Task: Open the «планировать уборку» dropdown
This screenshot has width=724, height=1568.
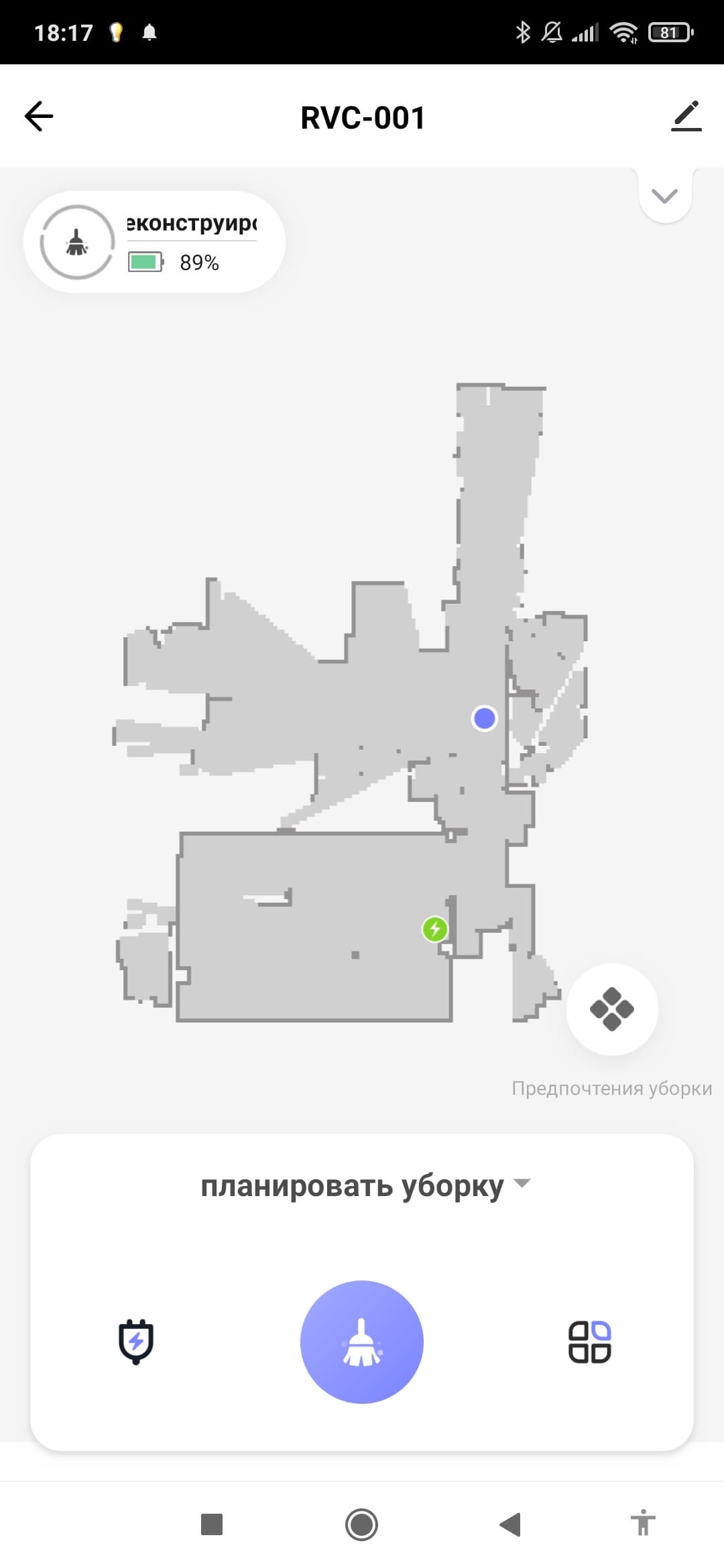Action: (x=365, y=1186)
